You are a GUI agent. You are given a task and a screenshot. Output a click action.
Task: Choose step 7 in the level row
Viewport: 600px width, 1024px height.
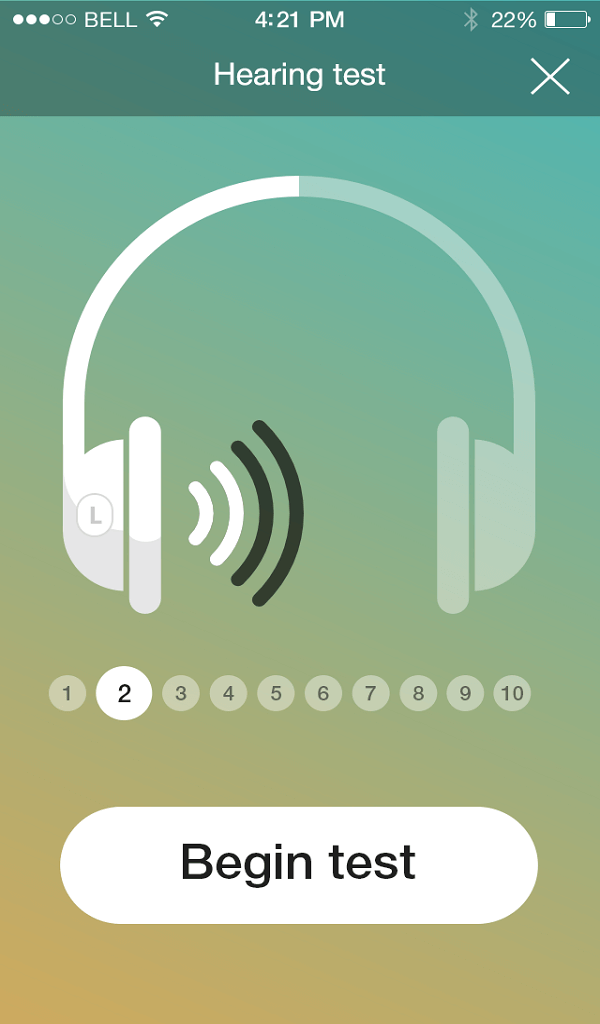[x=370, y=693]
